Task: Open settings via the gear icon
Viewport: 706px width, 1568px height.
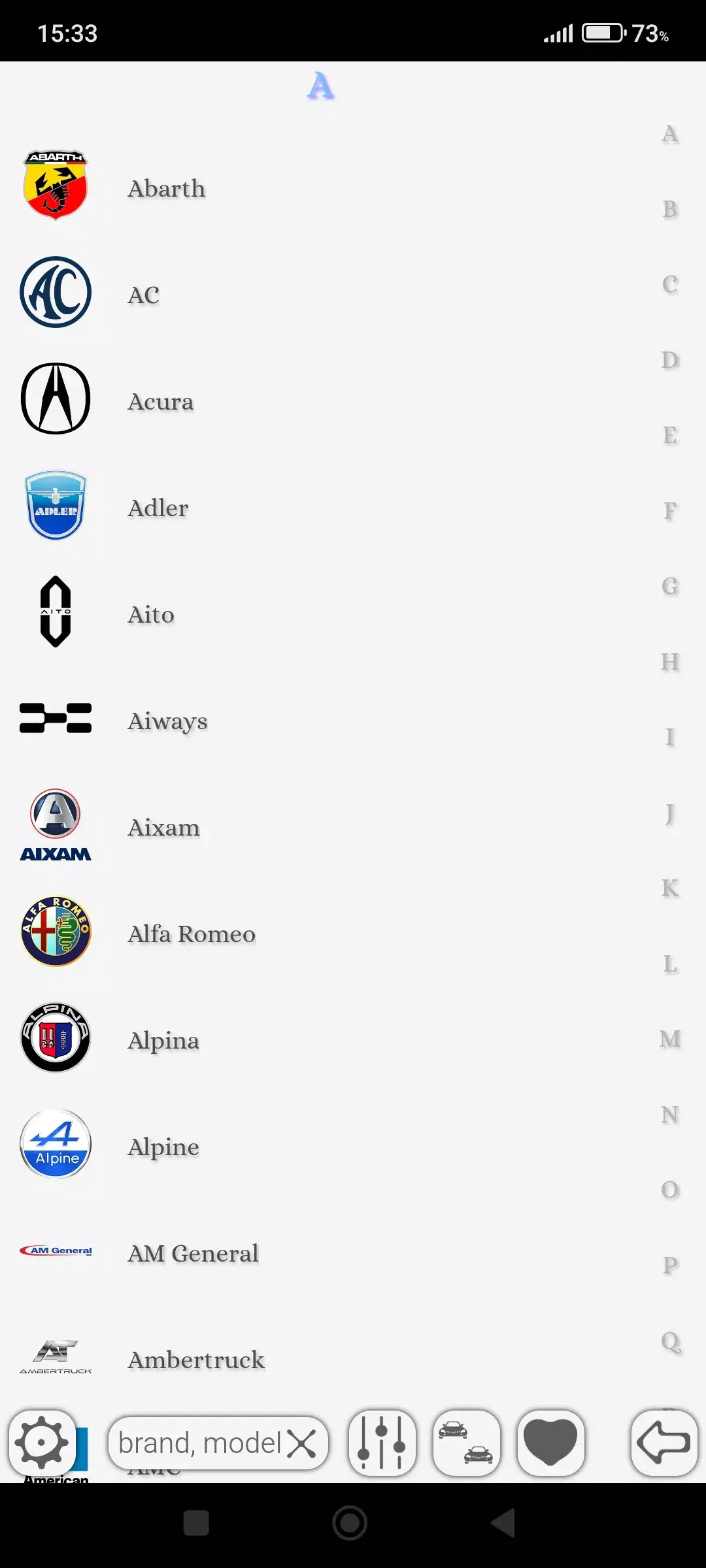Action: pyautogui.click(x=42, y=1444)
